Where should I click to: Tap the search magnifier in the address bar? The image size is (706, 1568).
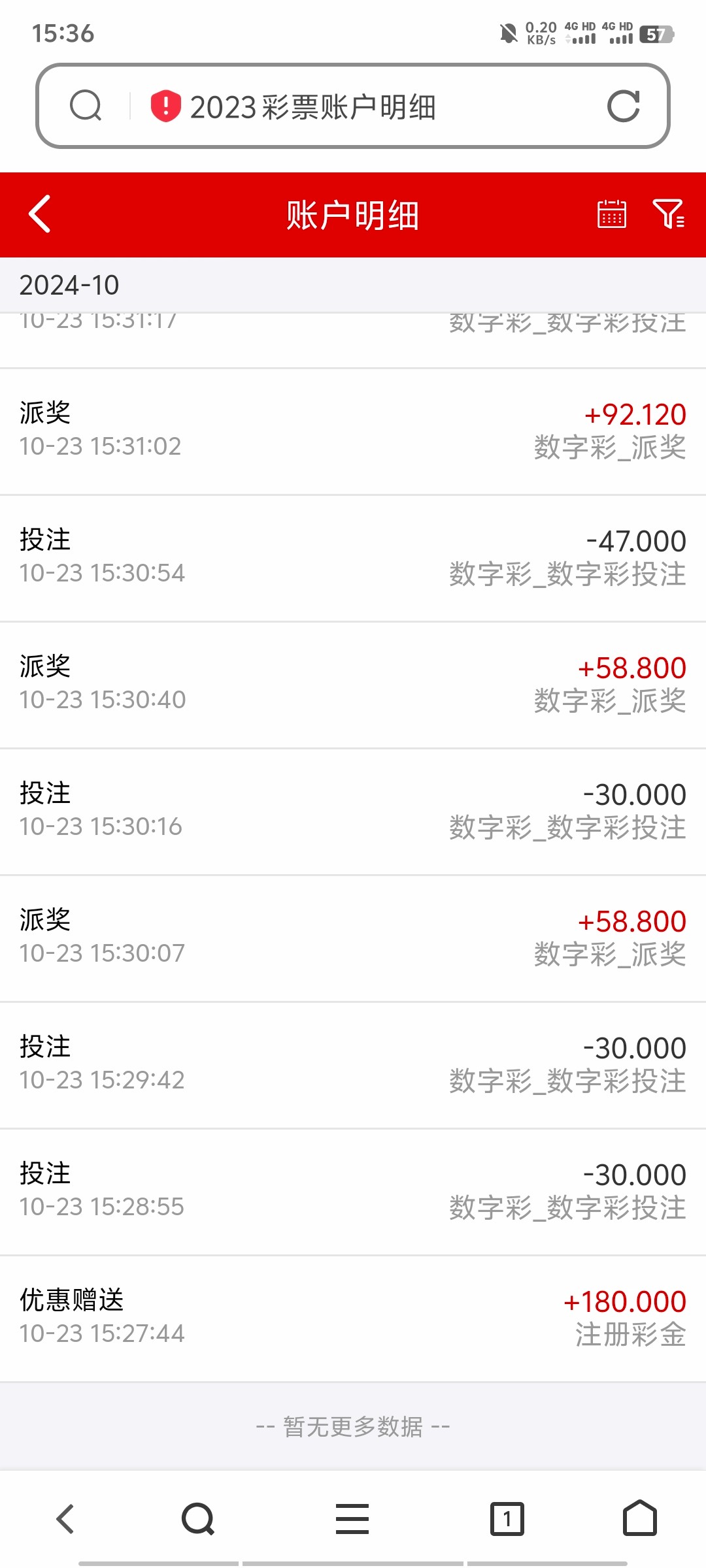[x=86, y=106]
